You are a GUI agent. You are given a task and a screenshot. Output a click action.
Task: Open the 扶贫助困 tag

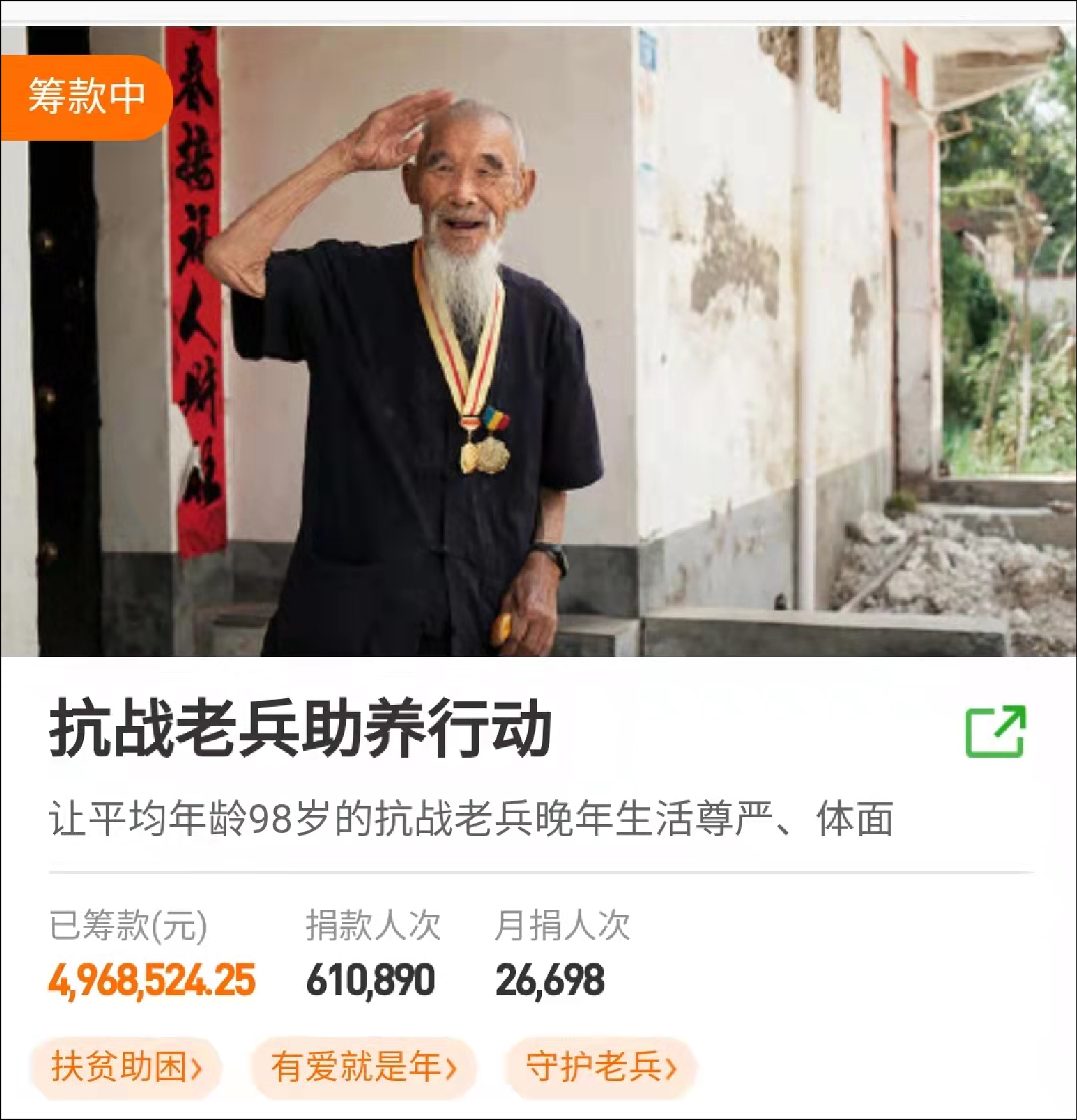pos(126,1067)
